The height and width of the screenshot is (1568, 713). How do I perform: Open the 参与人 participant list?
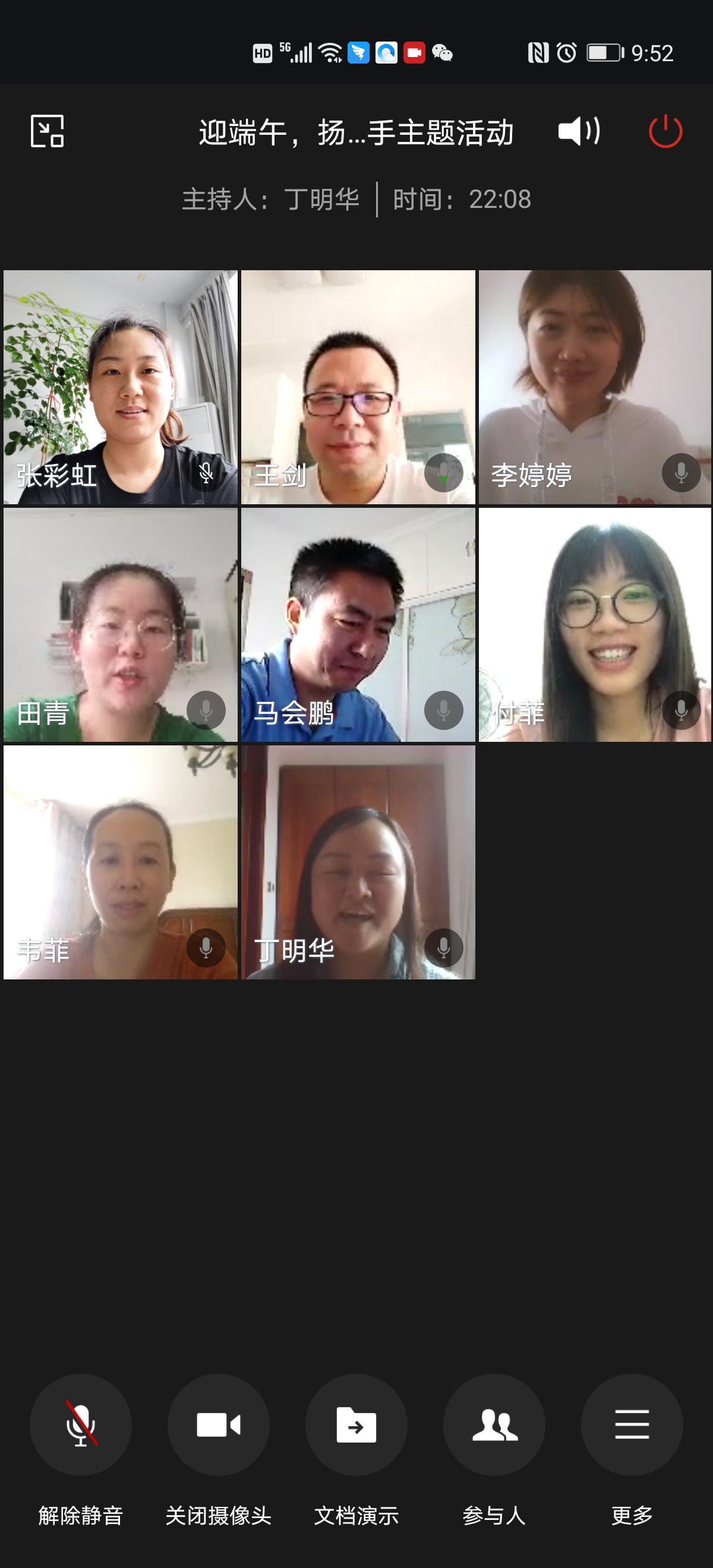(x=494, y=1424)
